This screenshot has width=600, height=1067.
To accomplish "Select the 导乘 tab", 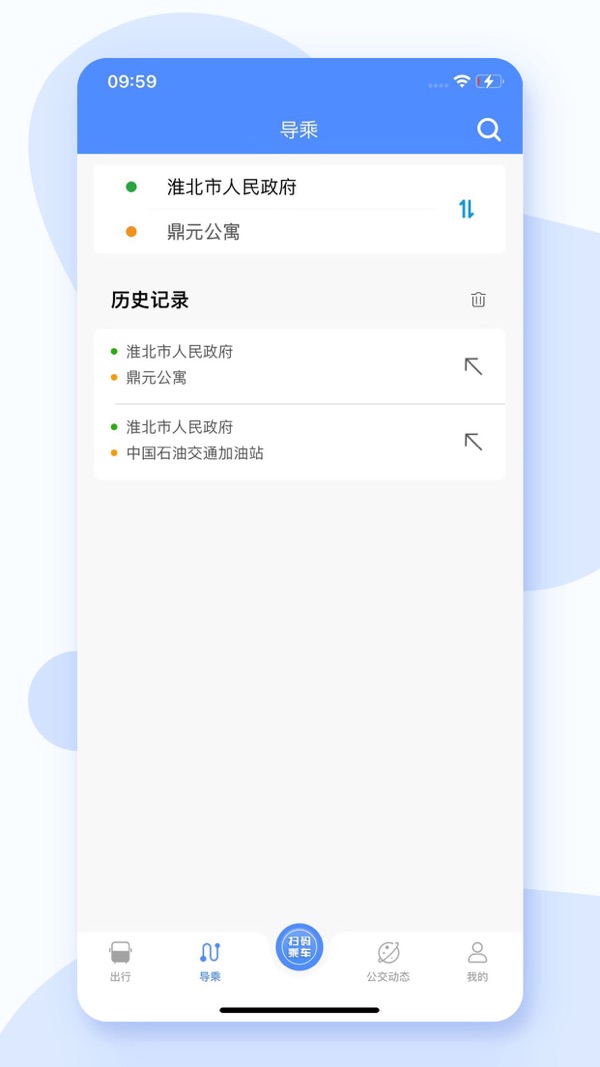I will pos(210,961).
